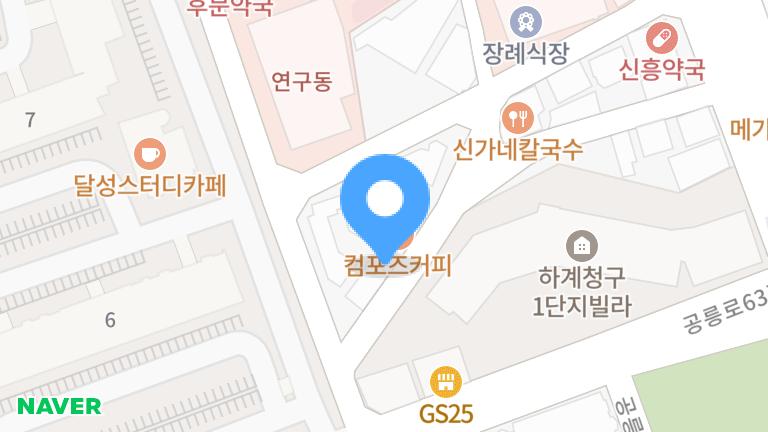Open the 달성스터디카페 cafe marker
The height and width of the screenshot is (432, 768).
(x=149, y=154)
